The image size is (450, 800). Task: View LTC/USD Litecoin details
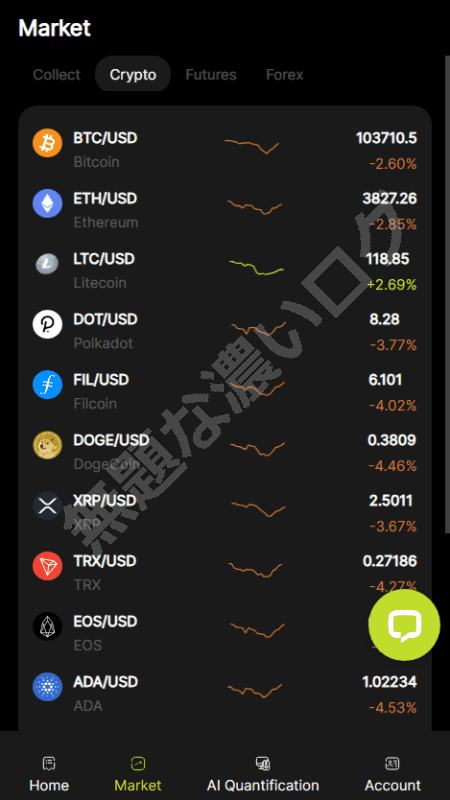click(x=225, y=270)
